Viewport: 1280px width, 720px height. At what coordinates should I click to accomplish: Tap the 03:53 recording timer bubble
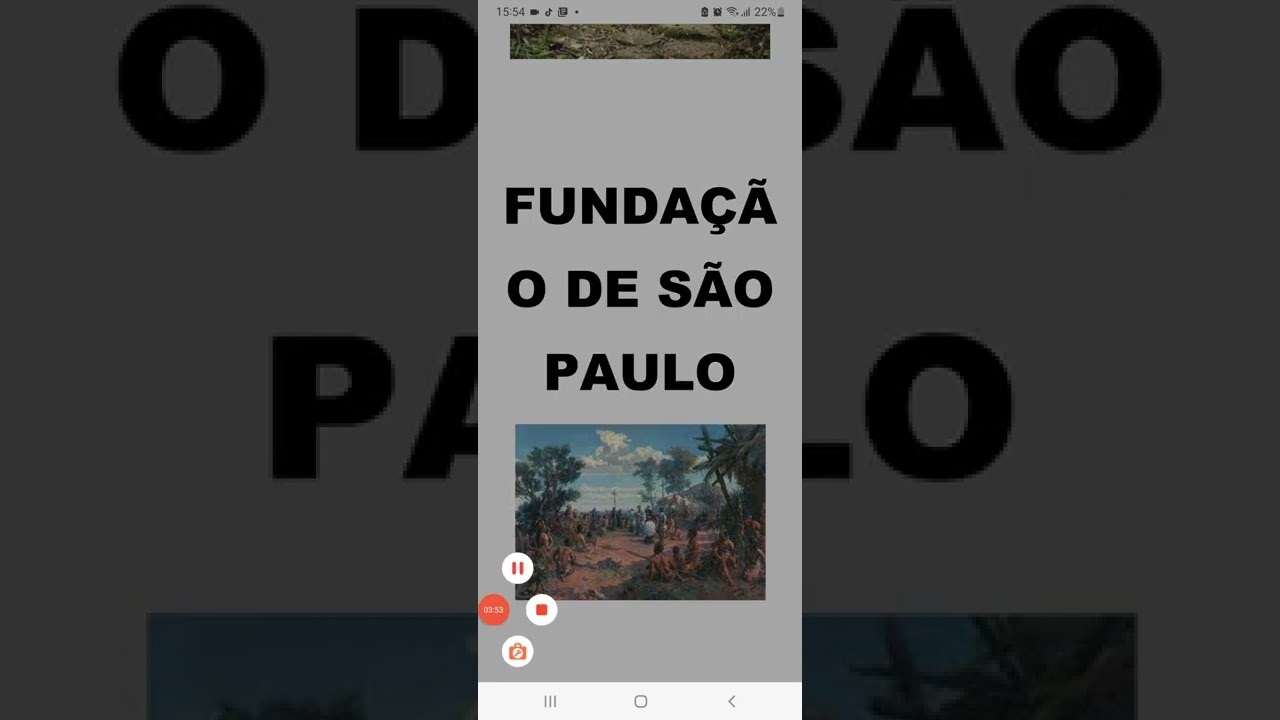click(493, 609)
